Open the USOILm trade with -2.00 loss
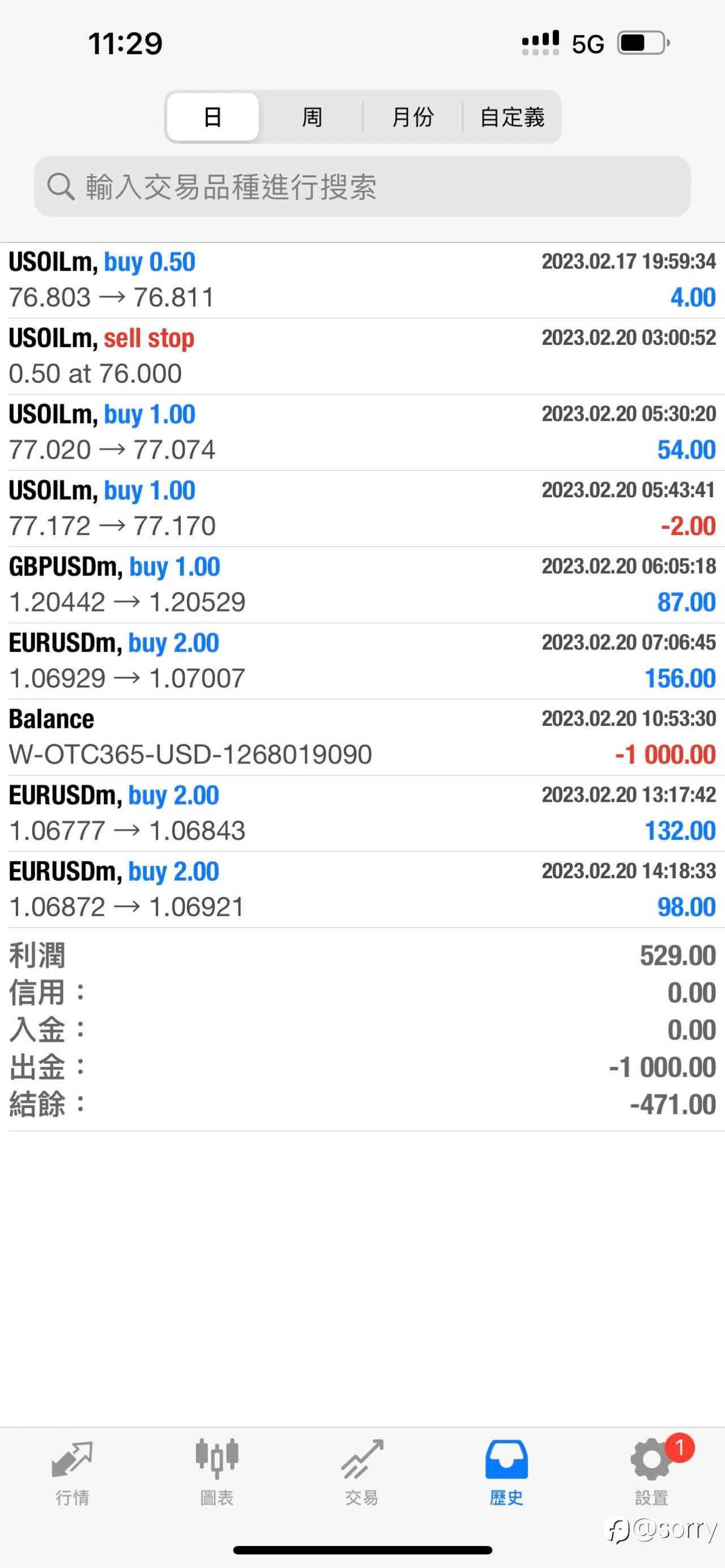725x1568 pixels. 362,509
